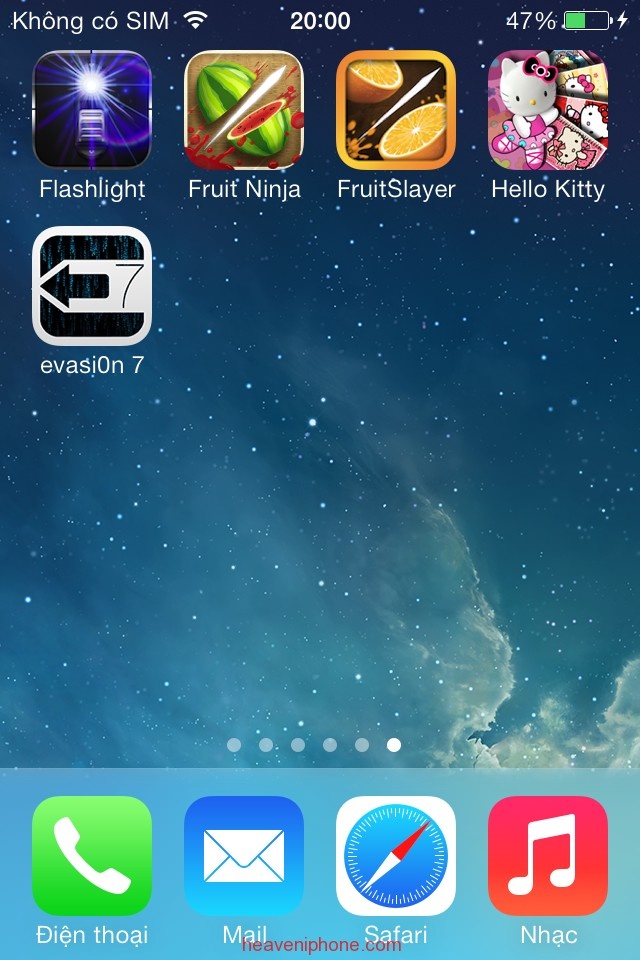Launch Fruit Ninja game
This screenshot has height=960, width=640.
(244, 110)
